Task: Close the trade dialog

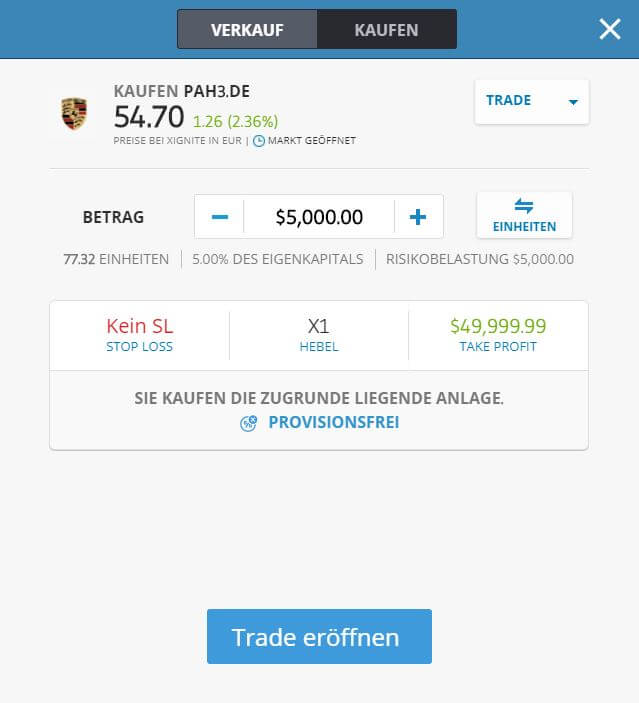Action: (610, 29)
